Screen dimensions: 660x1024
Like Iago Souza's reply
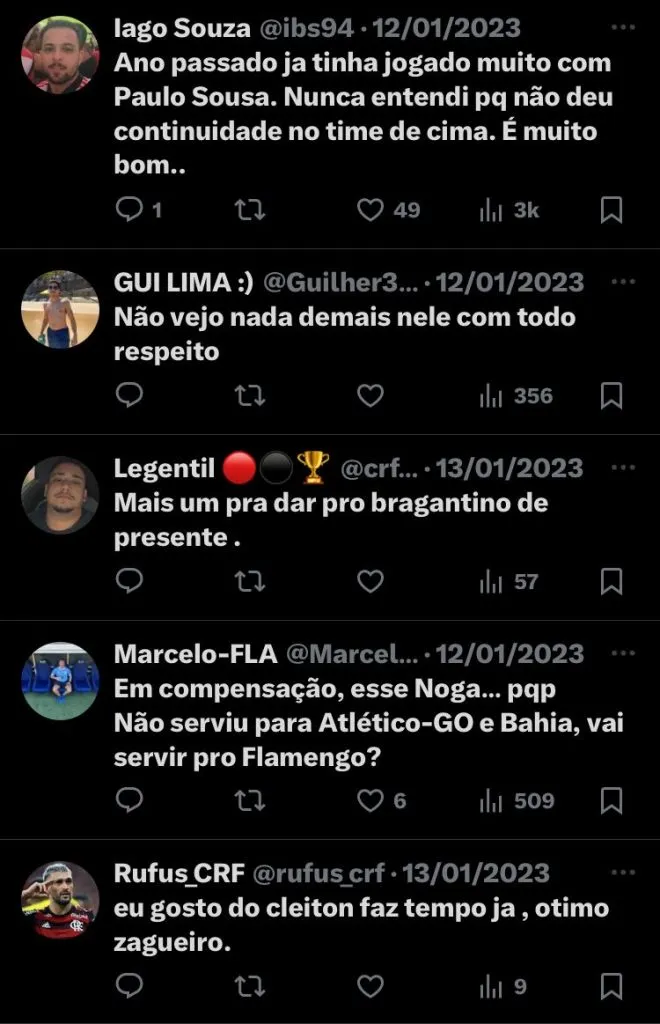tap(371, 210)
